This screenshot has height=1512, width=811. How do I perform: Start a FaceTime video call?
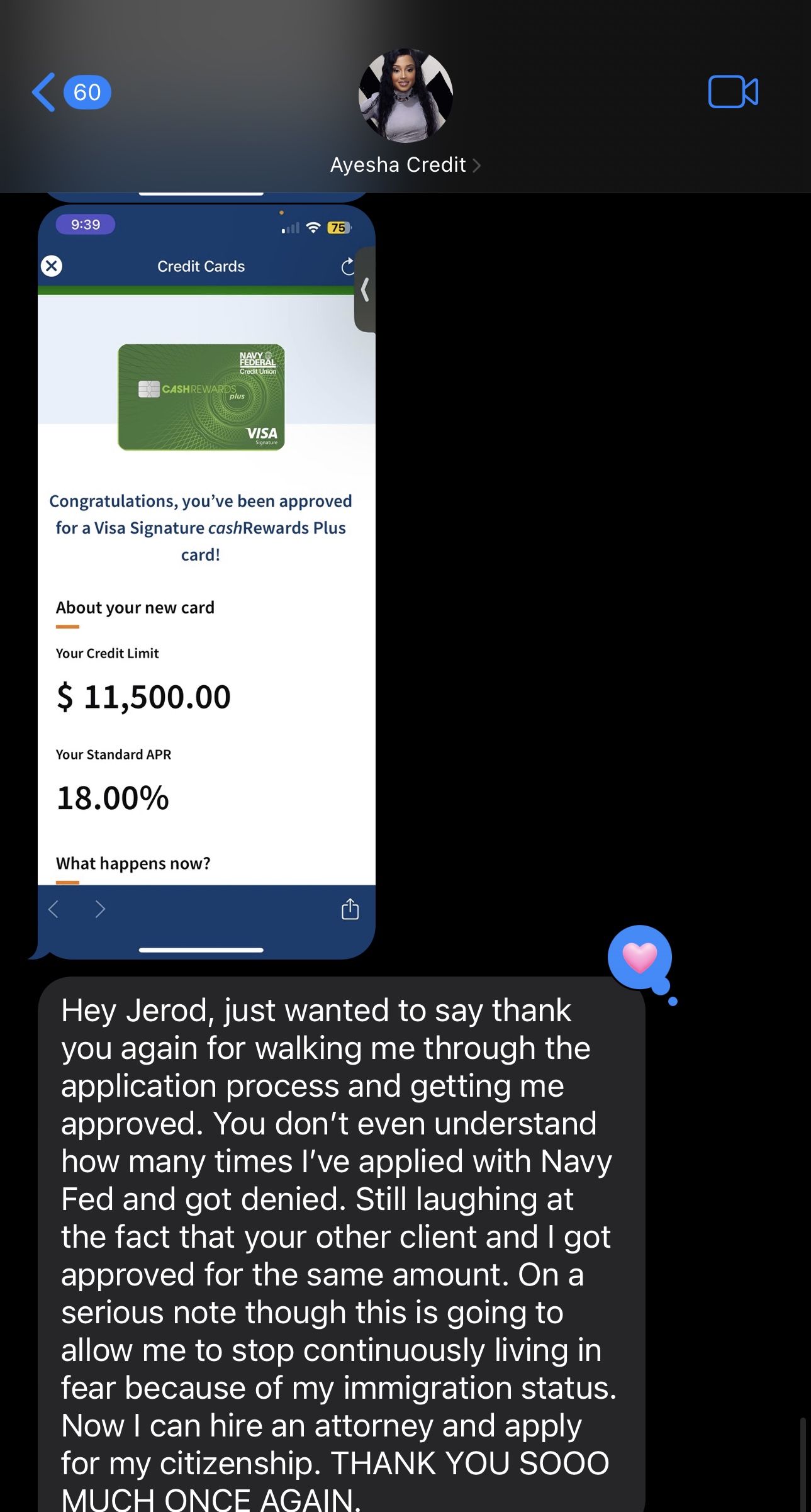[733, 93]
